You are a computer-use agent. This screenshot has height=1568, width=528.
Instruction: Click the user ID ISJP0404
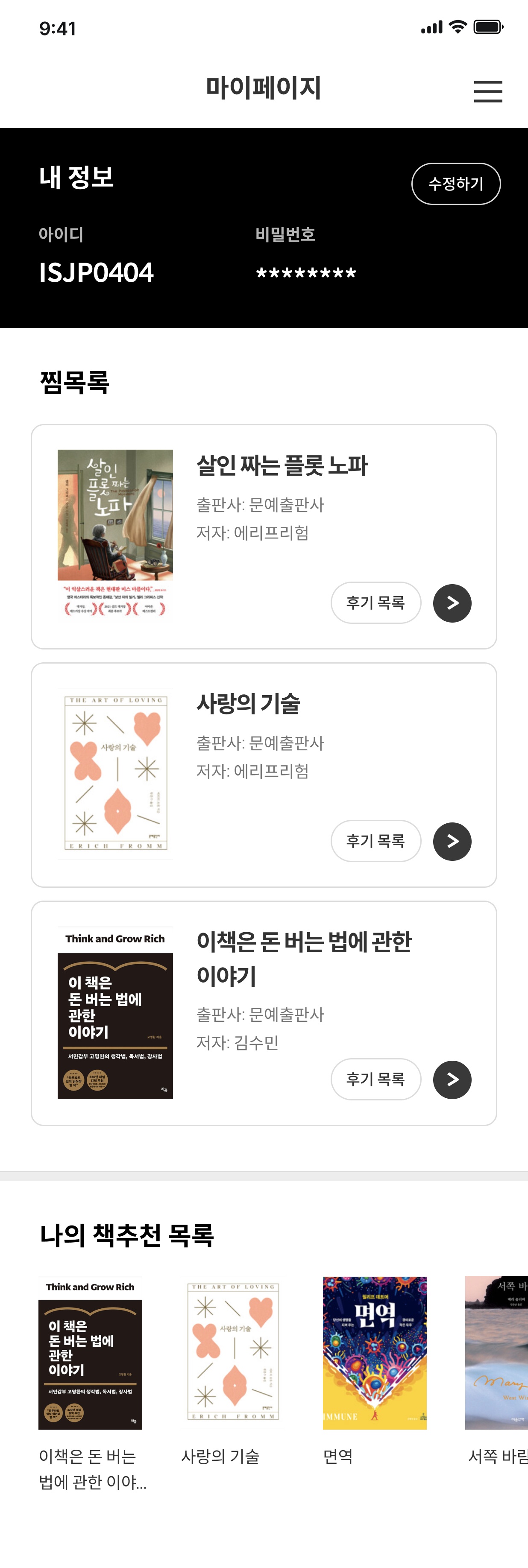point(96,273)
